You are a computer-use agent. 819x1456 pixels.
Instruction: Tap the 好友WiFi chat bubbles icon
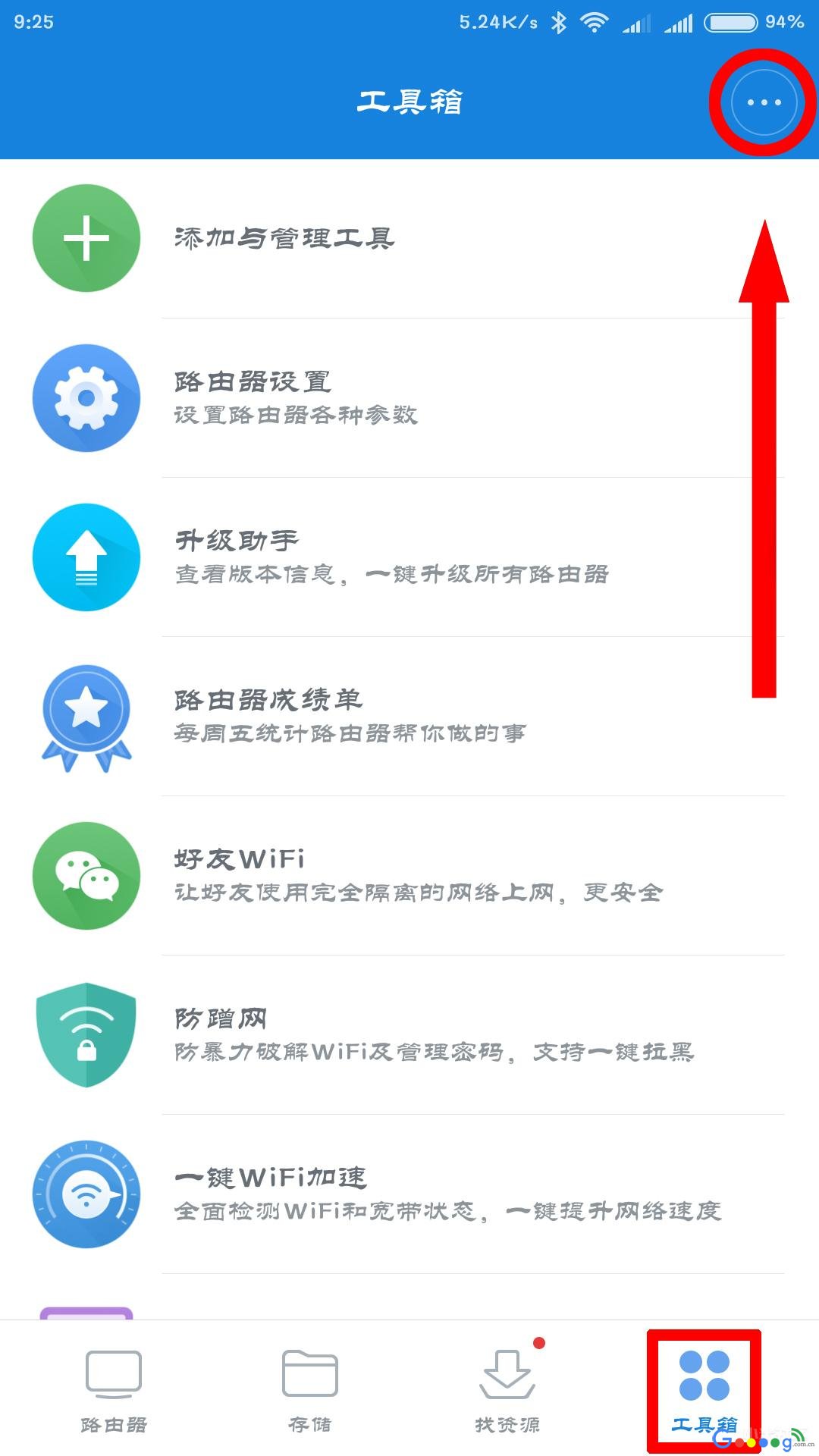point(86,876)
